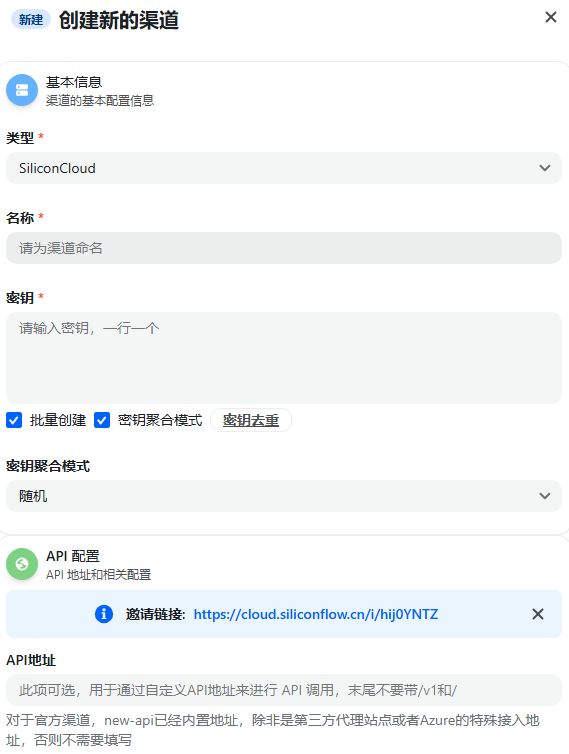
Task: Dismiss the 邀请链接 banner
Action: [538, 614]
